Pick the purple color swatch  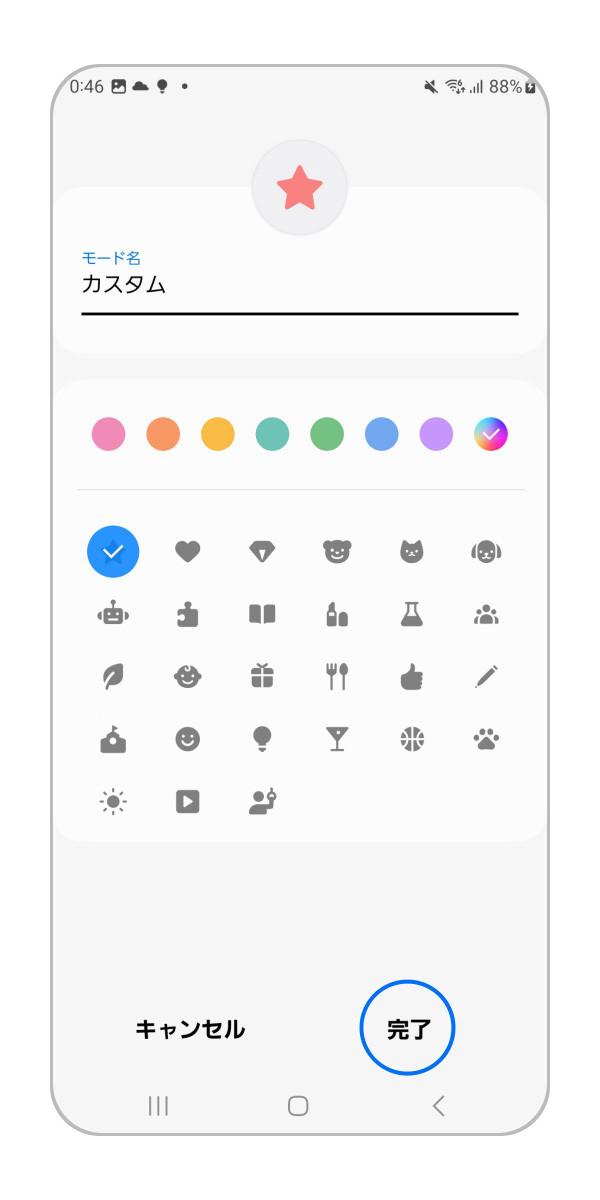[x=436, y=434]
